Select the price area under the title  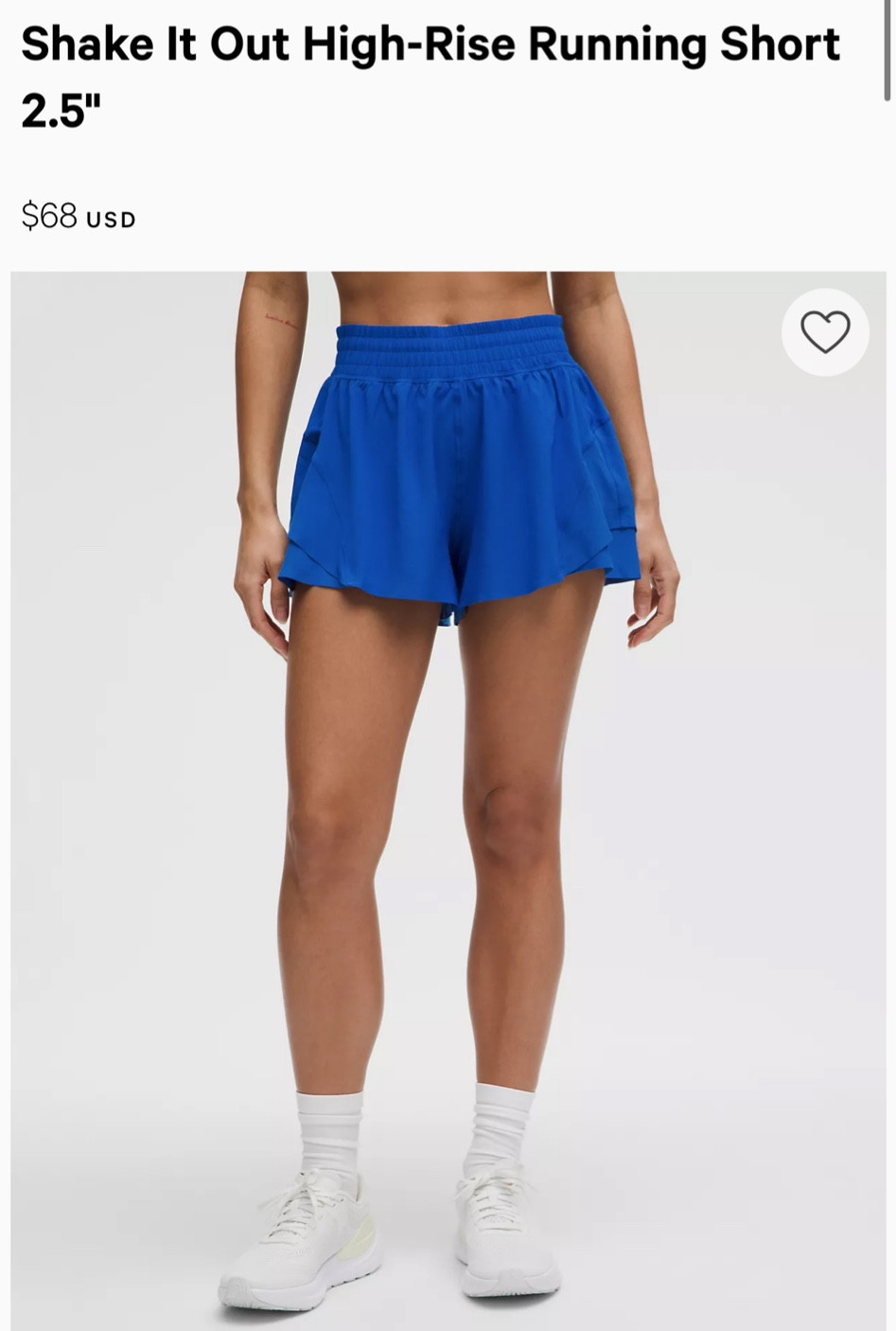pyautogui.click(x=78, y=218)
